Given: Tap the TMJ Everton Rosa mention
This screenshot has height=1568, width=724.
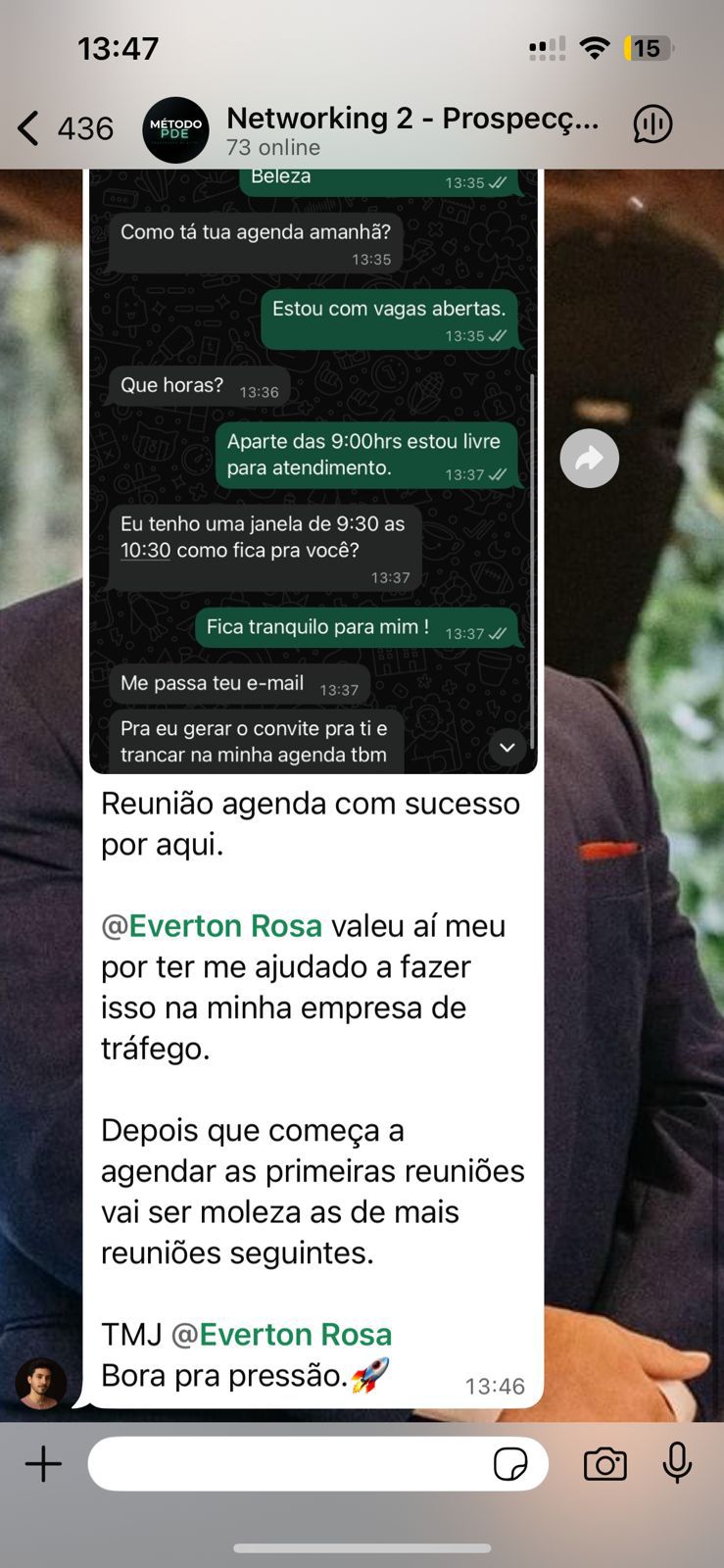Looking at the screenshot, I should click(295, 1335).
